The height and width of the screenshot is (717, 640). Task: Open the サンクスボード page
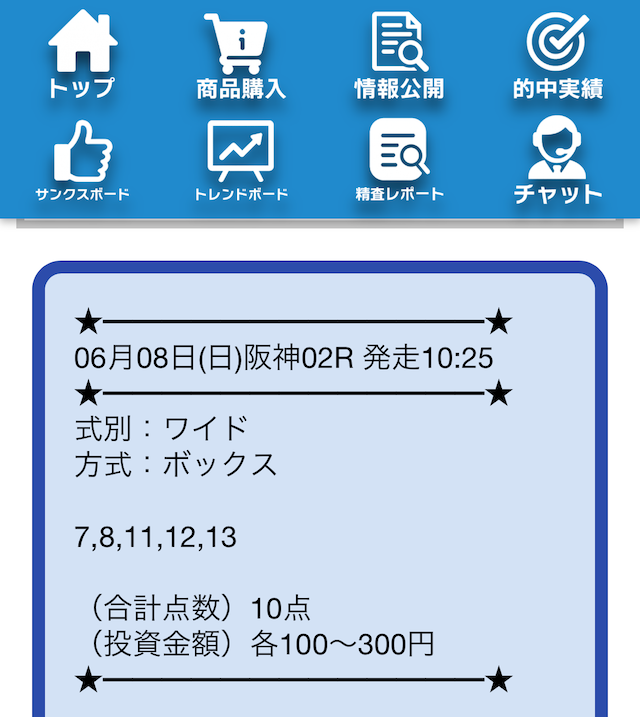(x=82, y=160)
